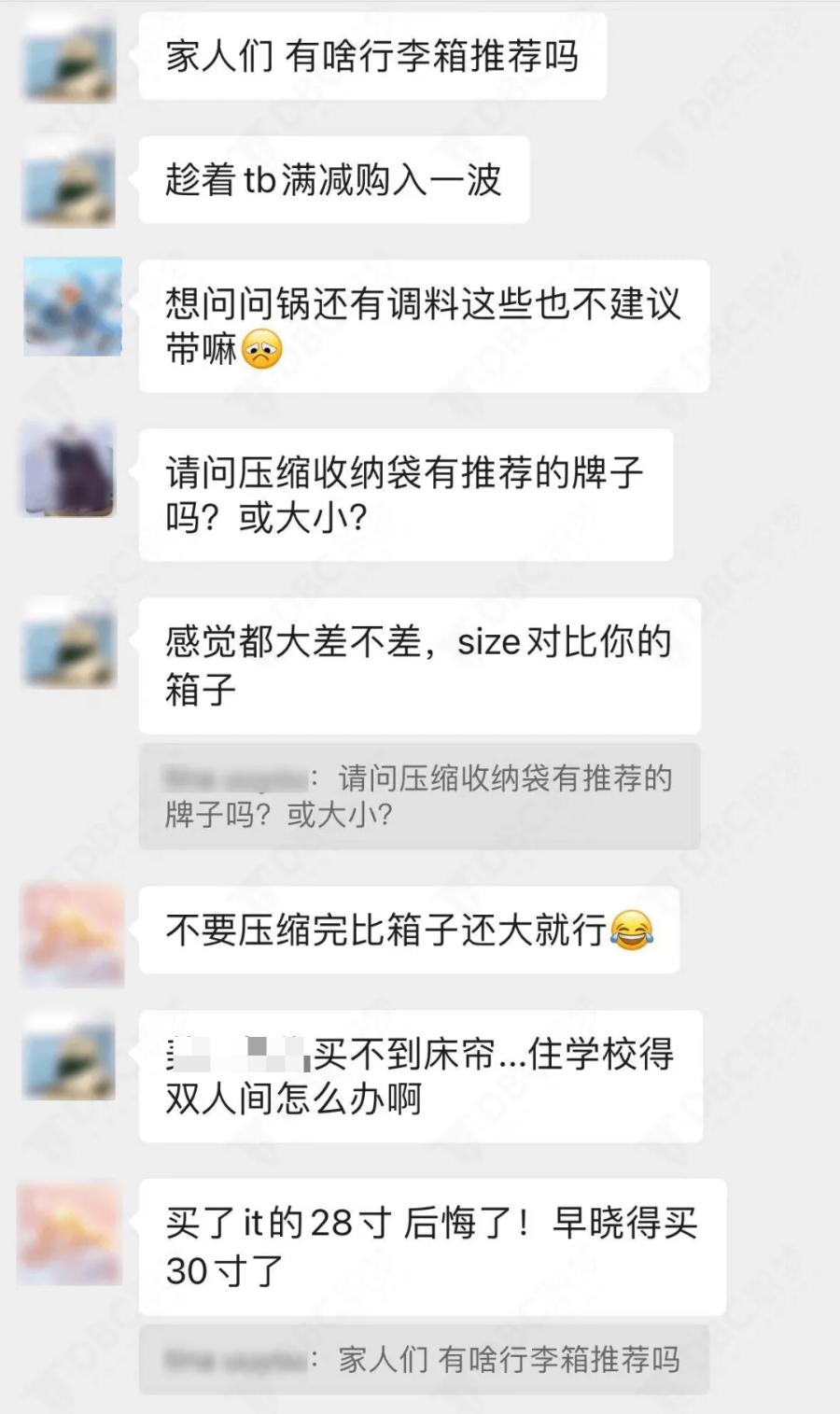Open profile beside 买了it的28寸 message
This screenshot has height=1414, width=840.
[x=70, y=1234]
